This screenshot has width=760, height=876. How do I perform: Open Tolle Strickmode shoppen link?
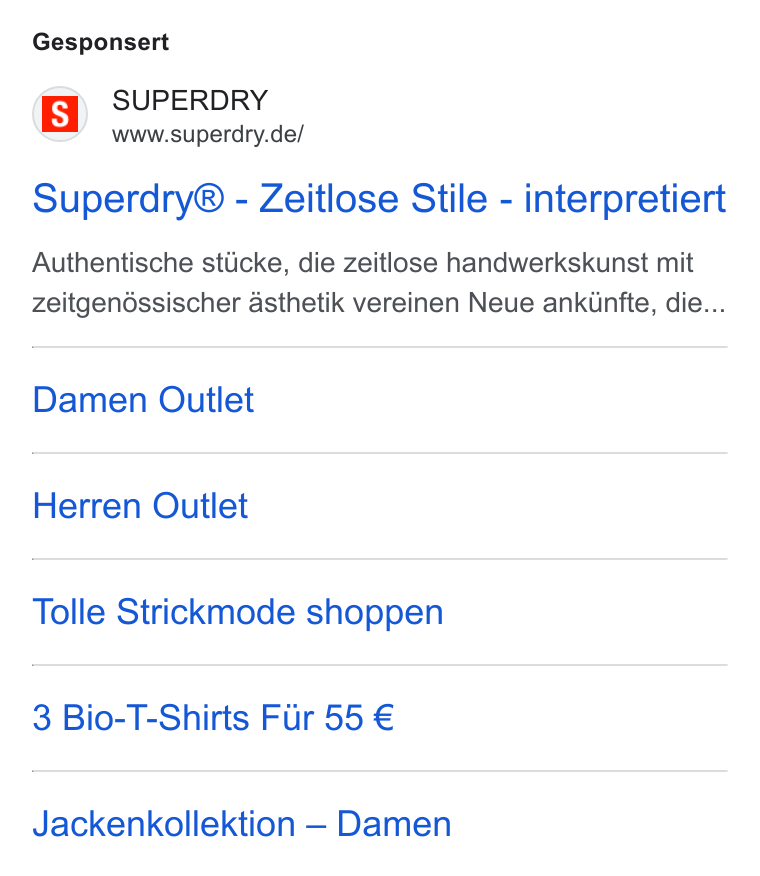(238, 612)
